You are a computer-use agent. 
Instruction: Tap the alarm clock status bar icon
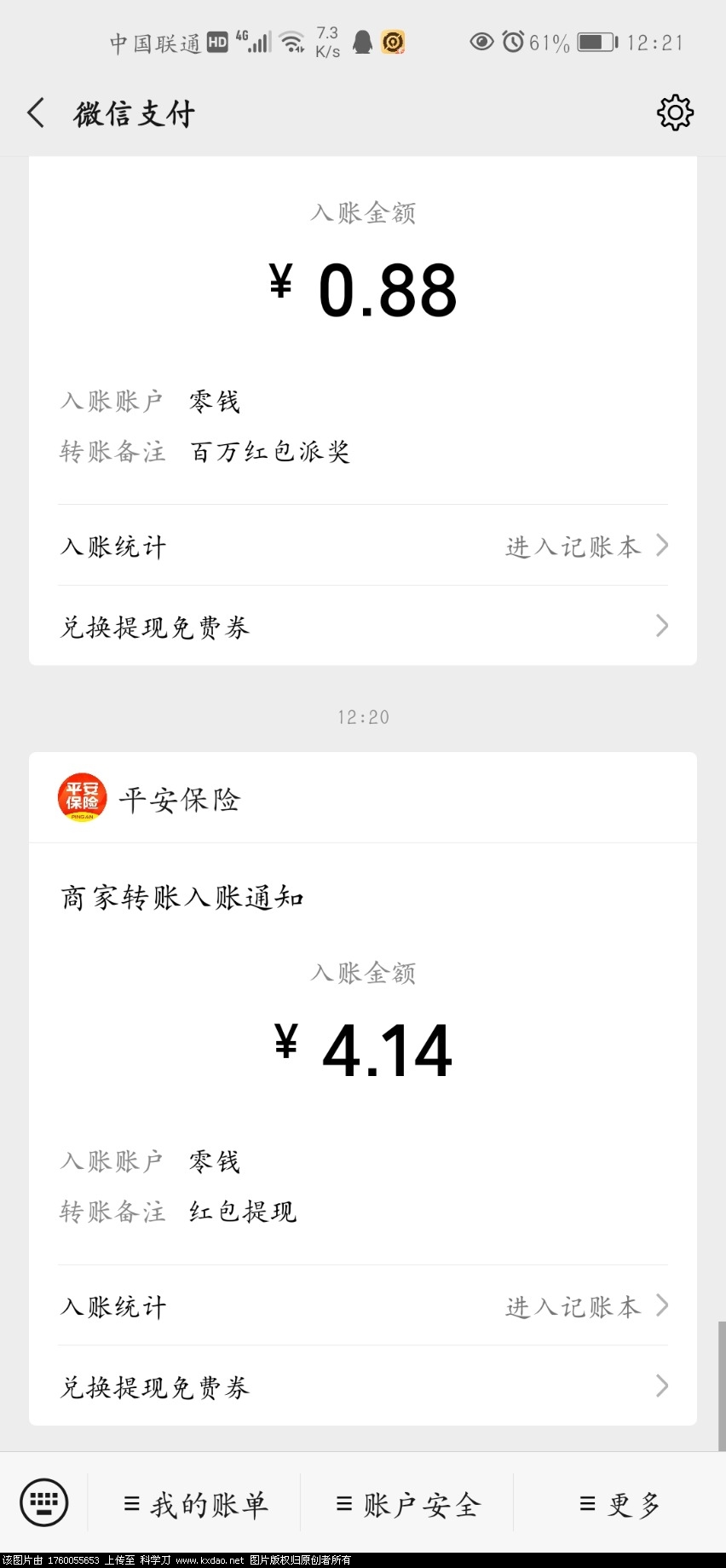click(x=512, y=41)
